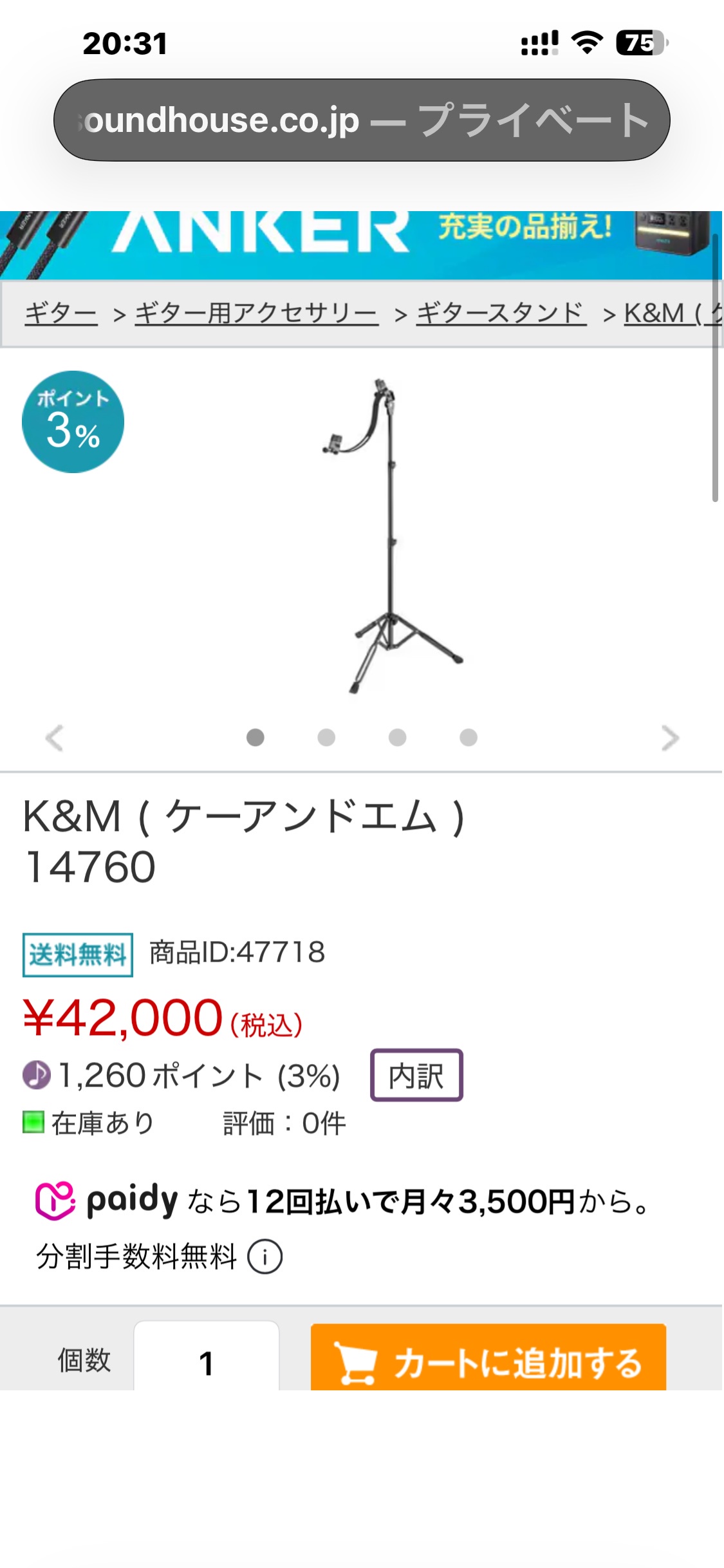This screenshot has width=724, height=1568.
Task: Open the ギタースタンド breadcrumb link
Action: 501,313
